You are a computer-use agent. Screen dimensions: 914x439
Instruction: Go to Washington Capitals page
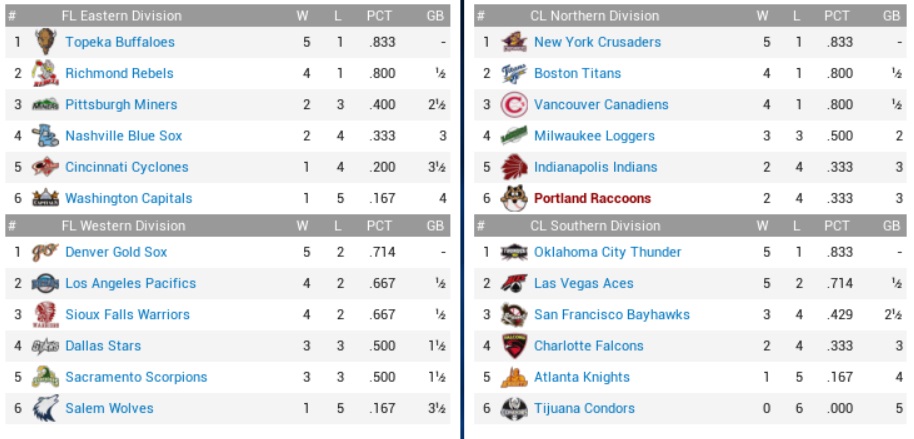point(128,198)
